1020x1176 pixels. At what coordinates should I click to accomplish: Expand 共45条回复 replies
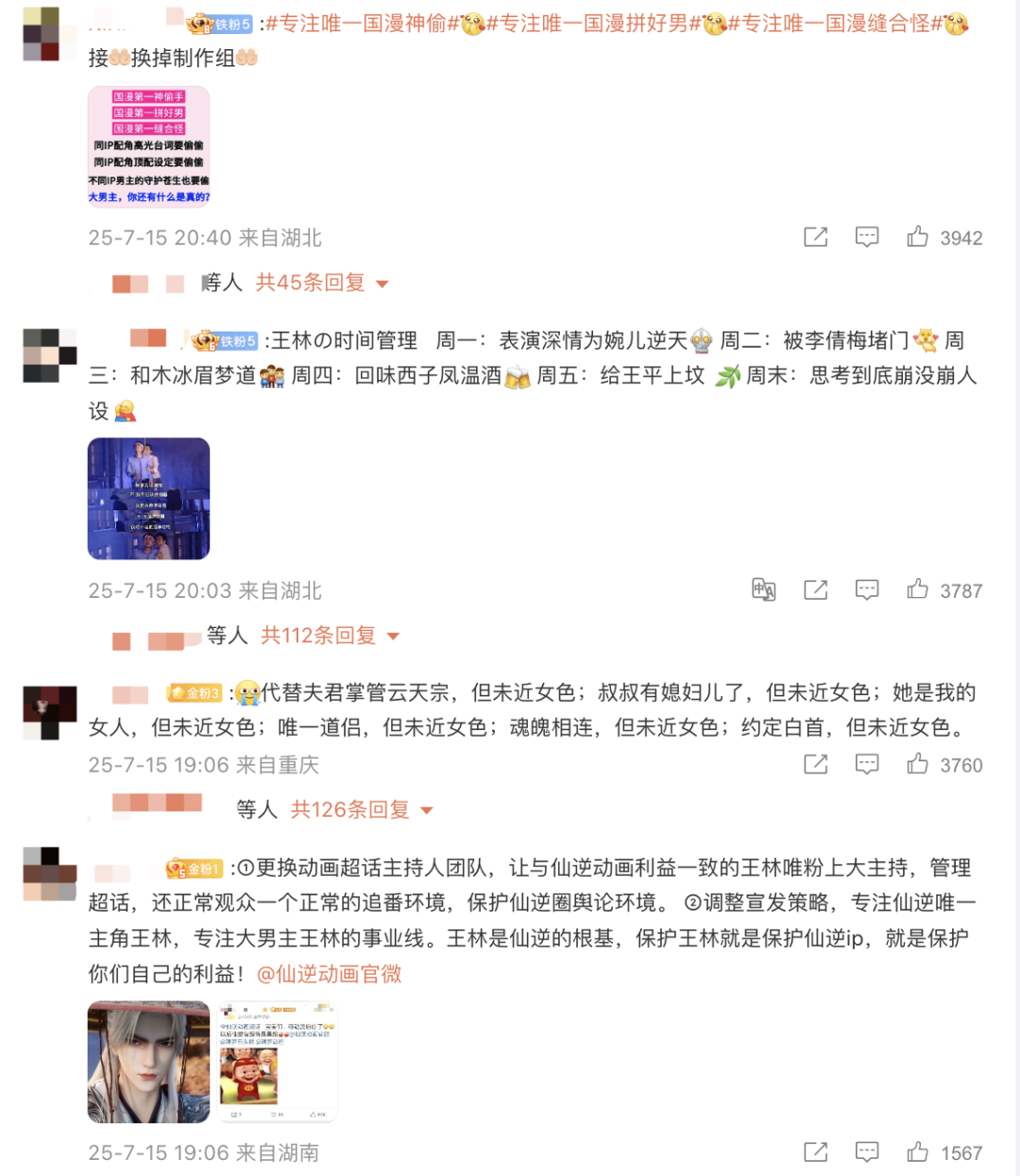point(322,282)
